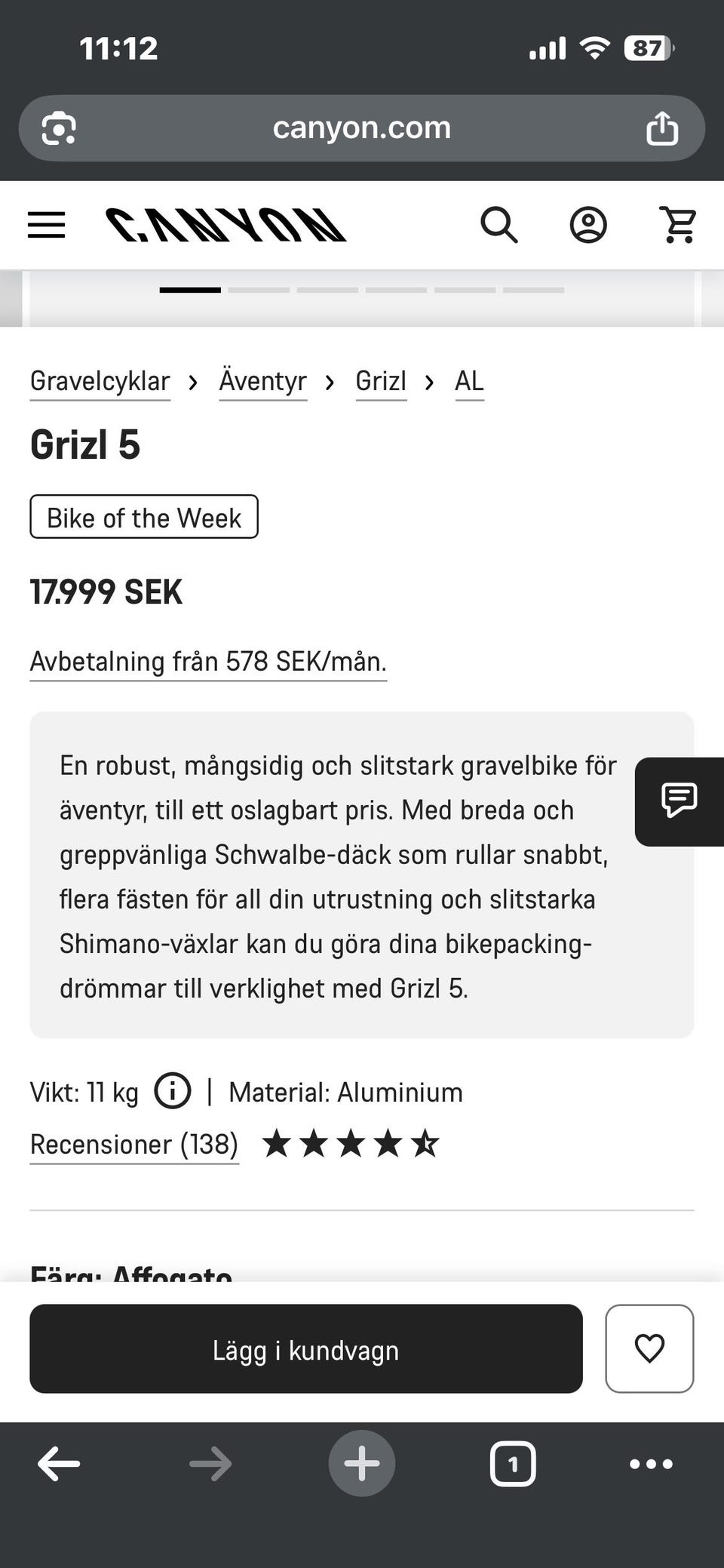Open the chat feedback bubble
This screenshot has height=1568, width=724.
click(678, 801)
